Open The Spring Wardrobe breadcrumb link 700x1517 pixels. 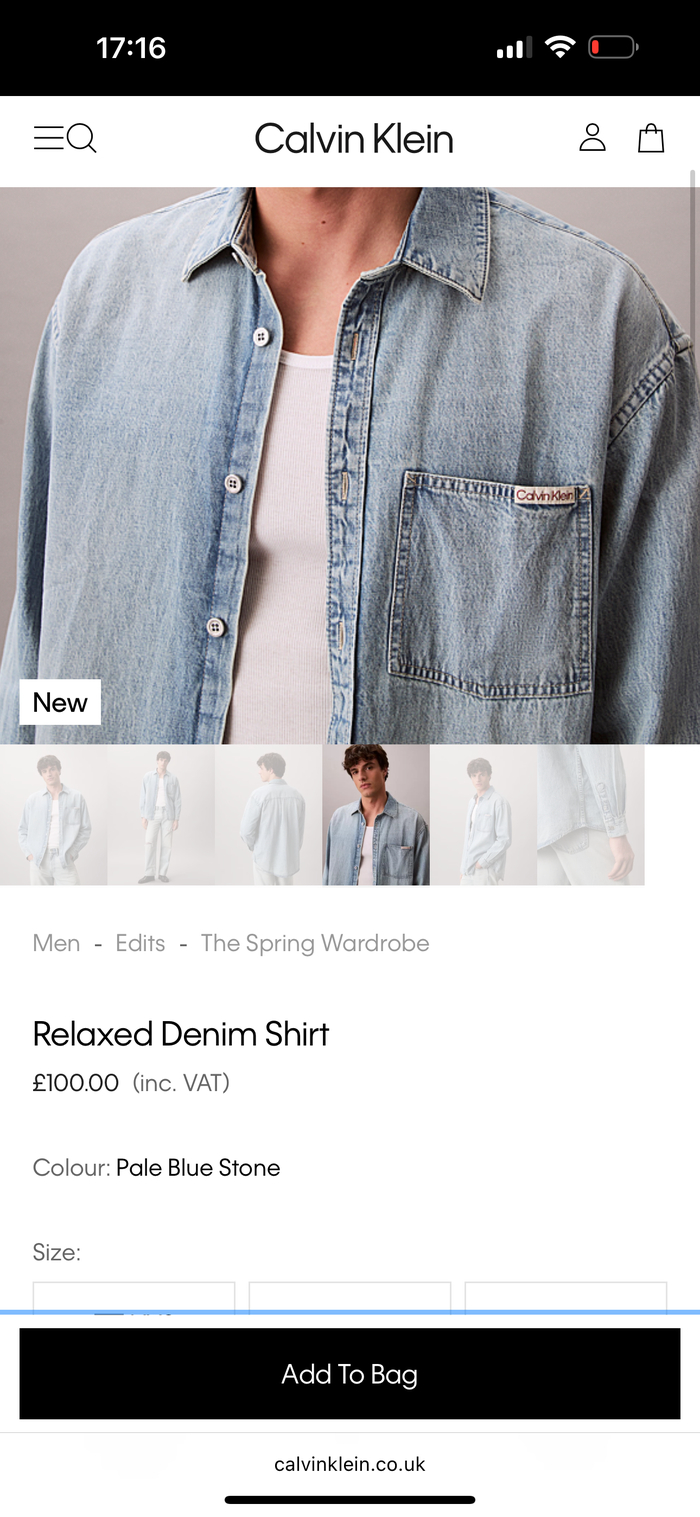[315, 943]
